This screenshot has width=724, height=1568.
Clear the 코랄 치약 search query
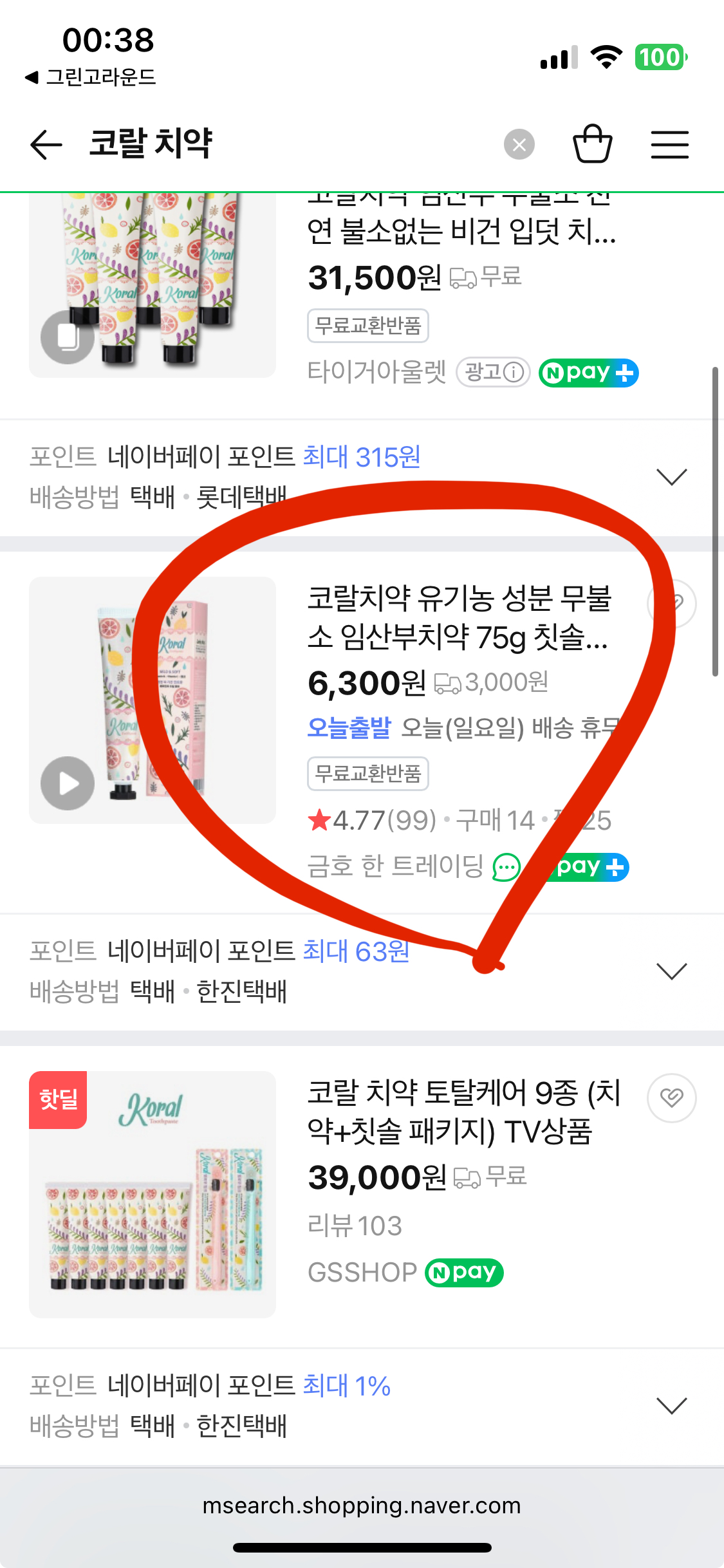coord(519,144)
